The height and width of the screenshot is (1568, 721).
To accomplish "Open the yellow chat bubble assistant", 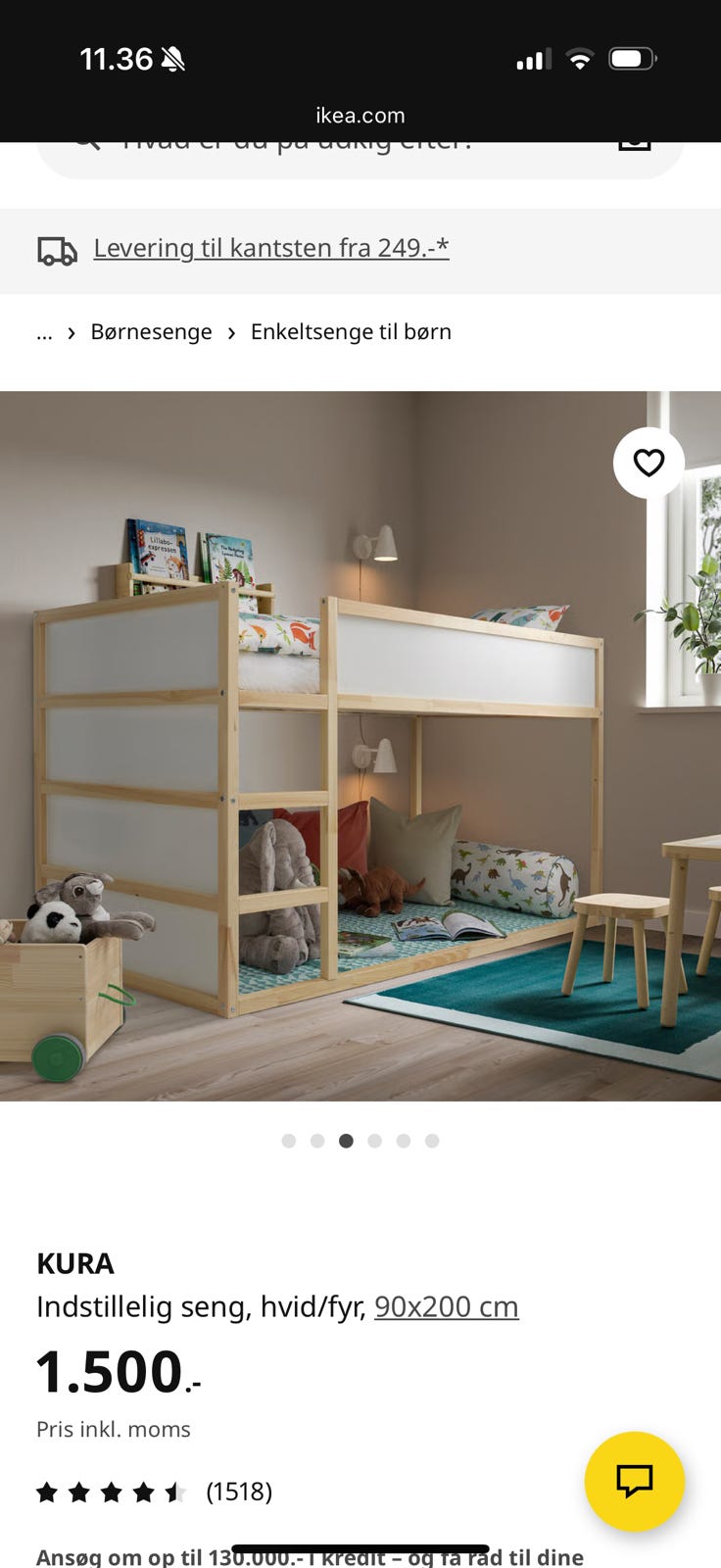I will pyautogui.click(x=634, y=1482).
